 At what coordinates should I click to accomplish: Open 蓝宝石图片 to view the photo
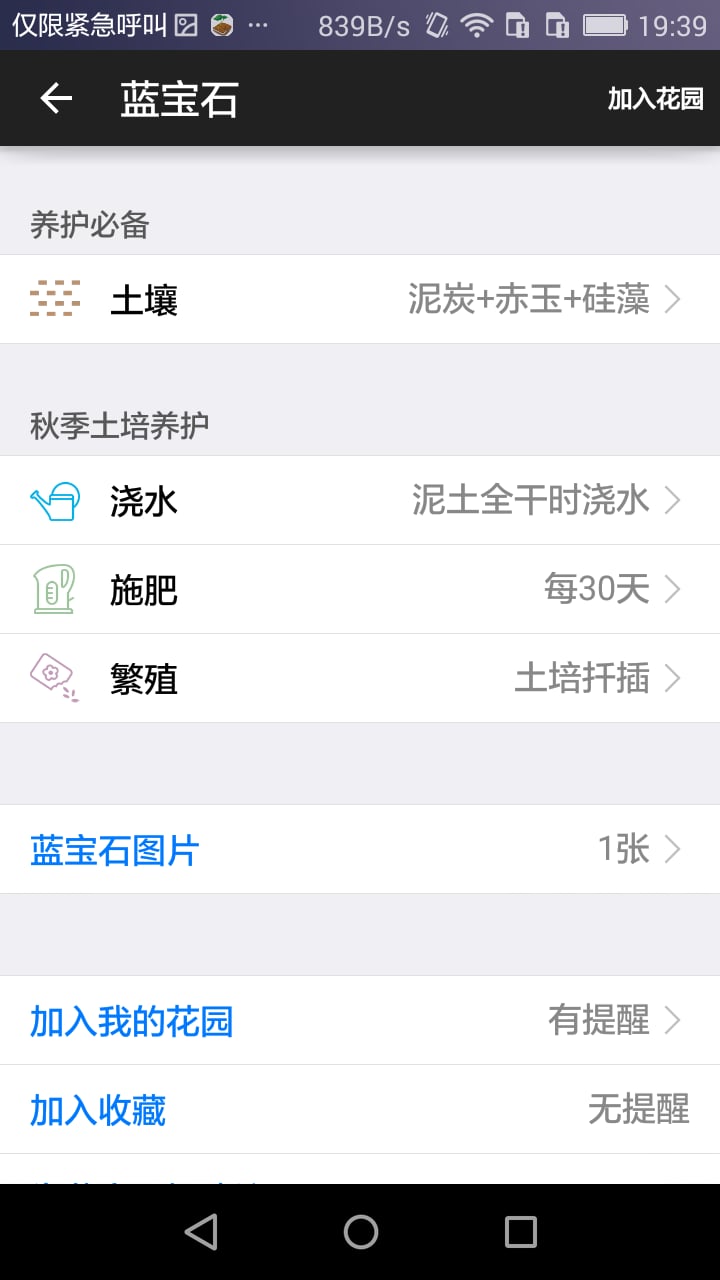coord(113,849)
